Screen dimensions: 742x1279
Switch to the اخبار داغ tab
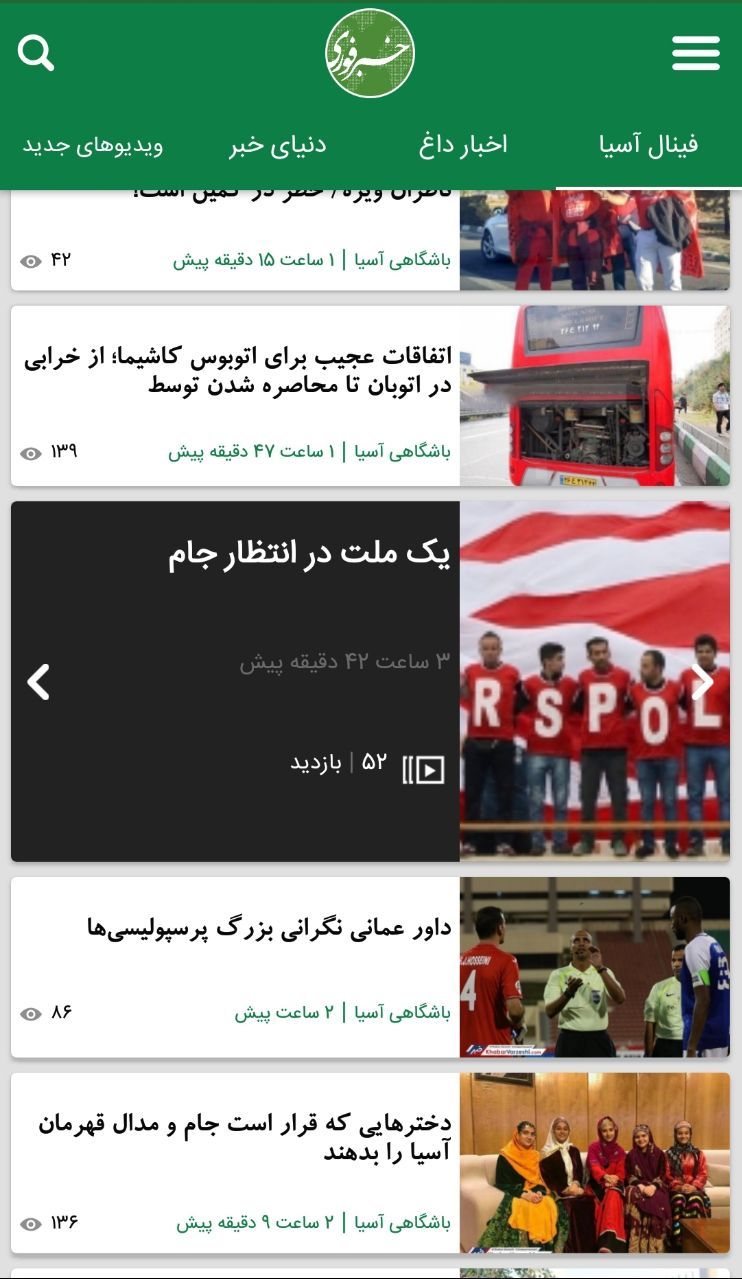point(463,145)
